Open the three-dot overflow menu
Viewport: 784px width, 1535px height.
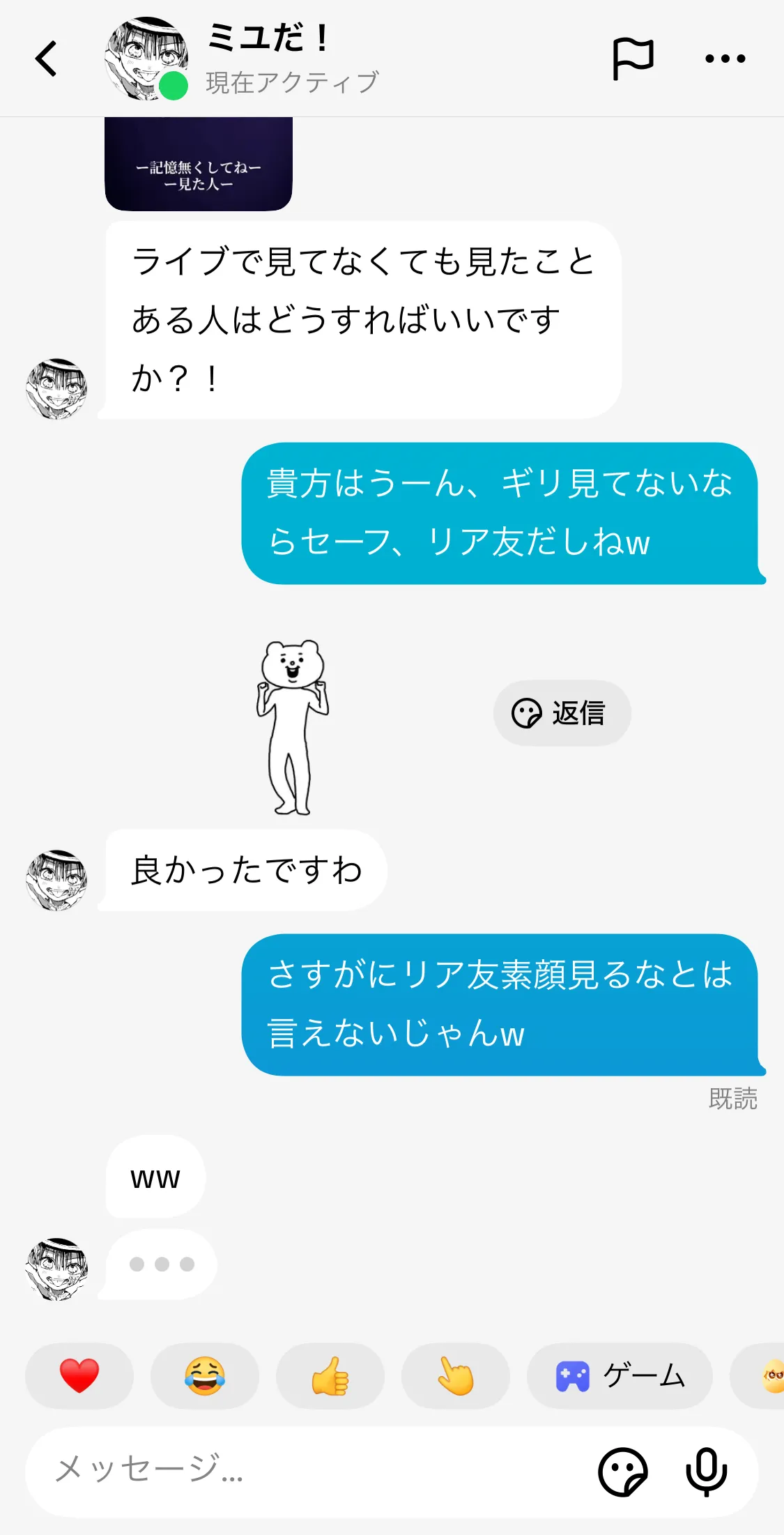coord(725,59)
